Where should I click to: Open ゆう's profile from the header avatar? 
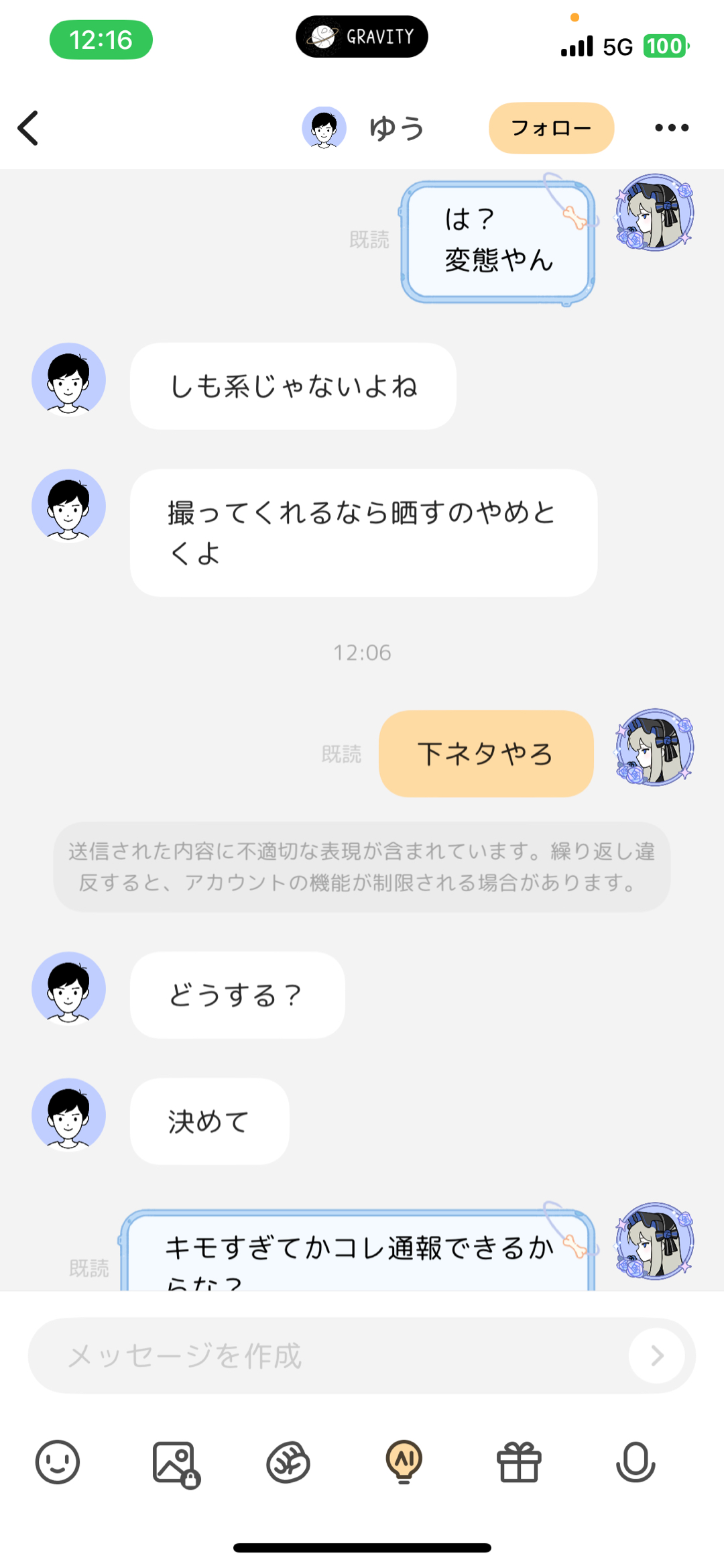pyautogui.click(x=324, y=127)
